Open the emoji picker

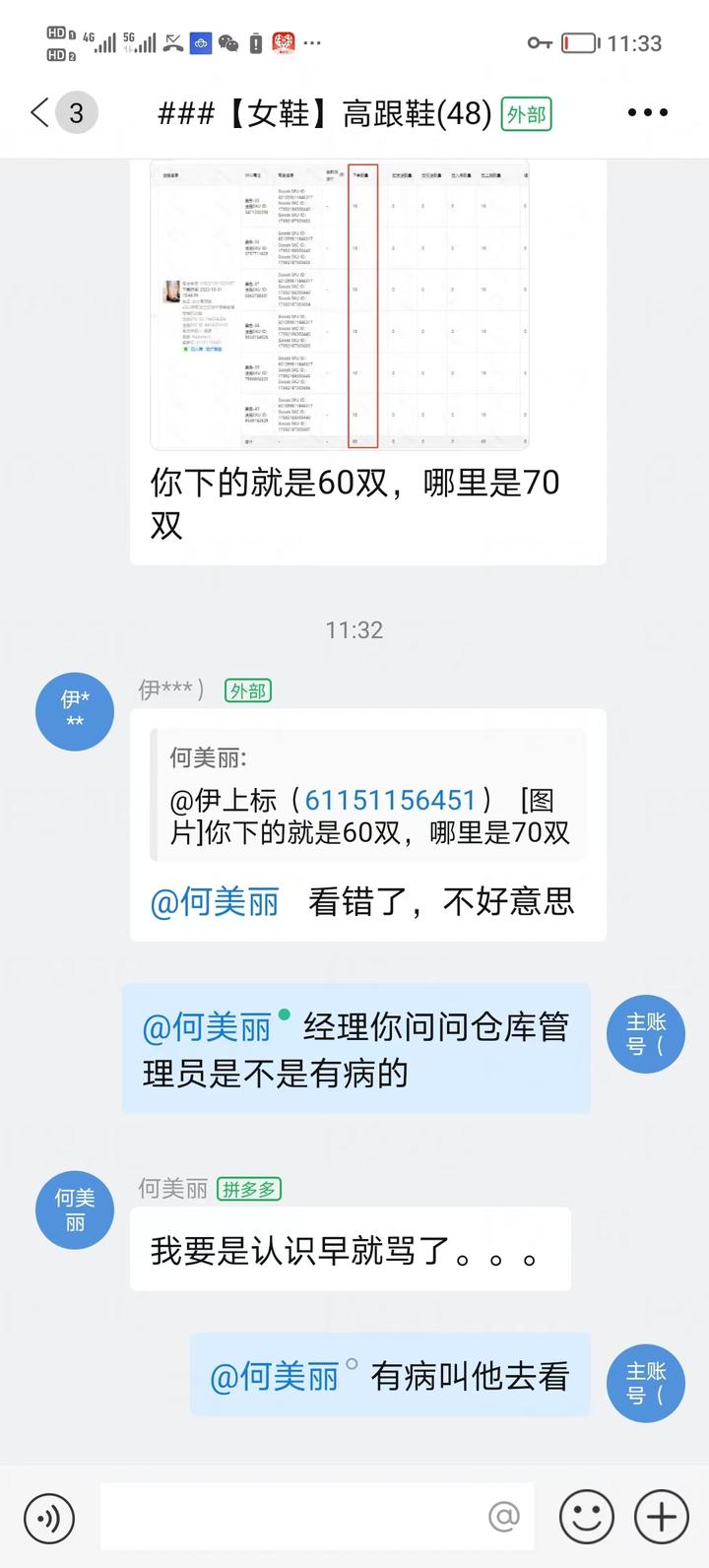pyautogui.click(x=587, y=1516)
